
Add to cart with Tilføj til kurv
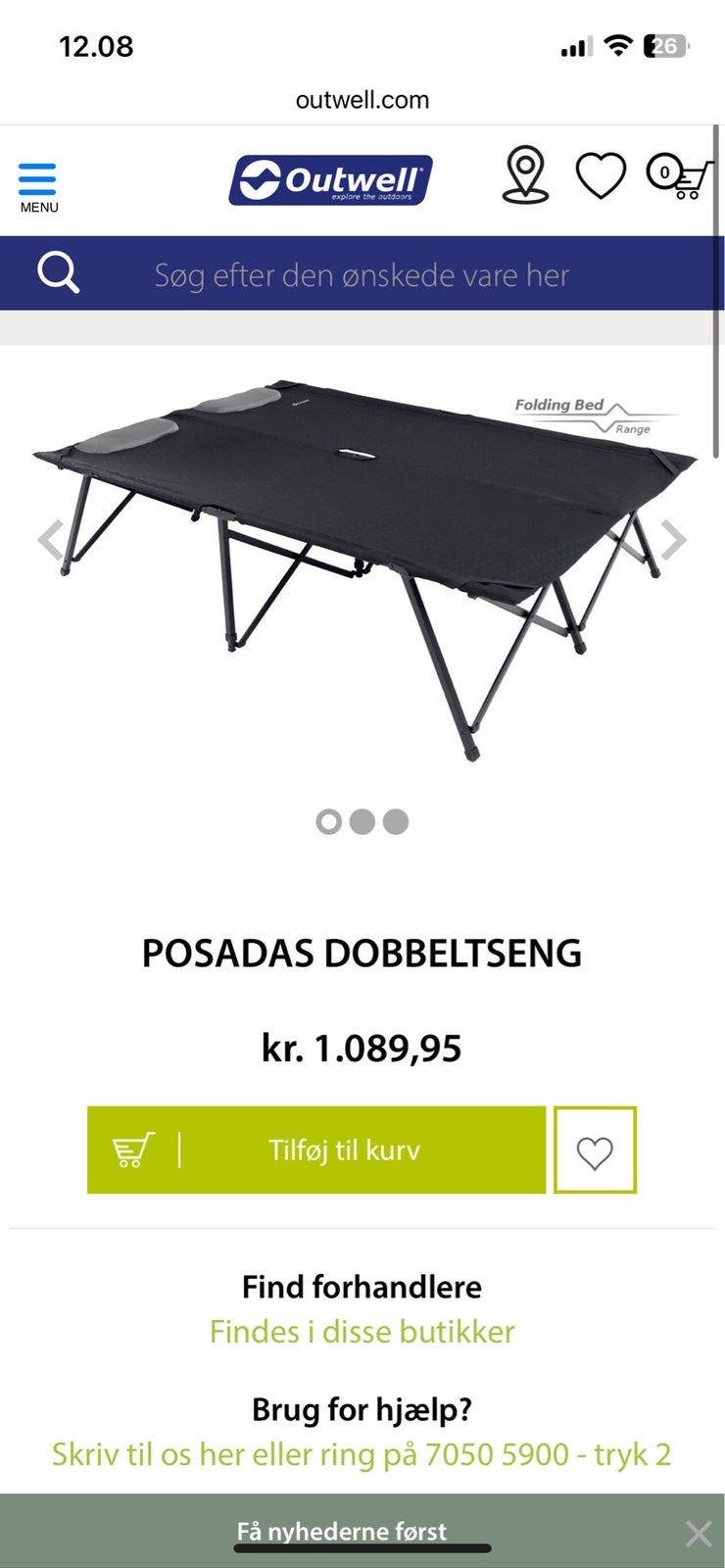click(315, 1150)
